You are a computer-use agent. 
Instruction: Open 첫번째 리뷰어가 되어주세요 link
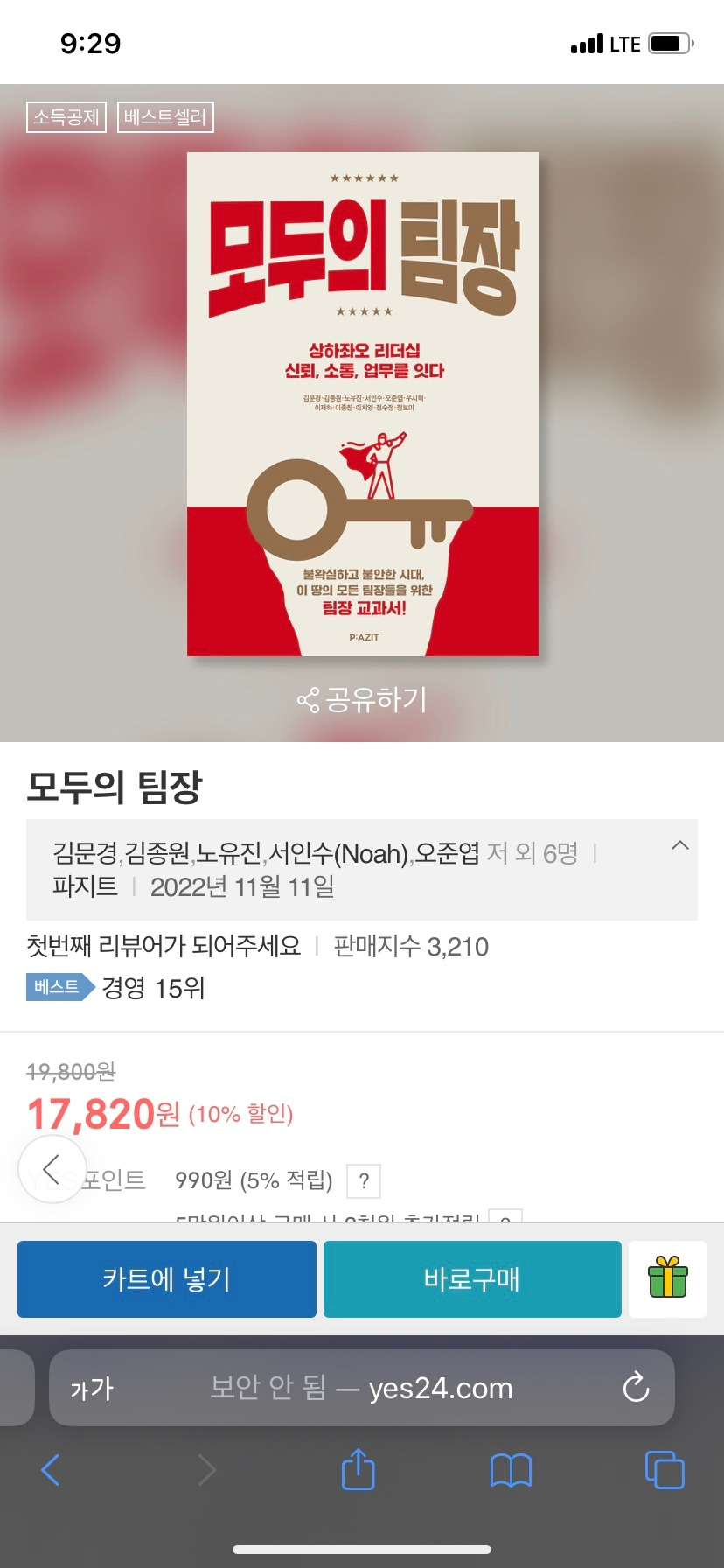point(162,946)
